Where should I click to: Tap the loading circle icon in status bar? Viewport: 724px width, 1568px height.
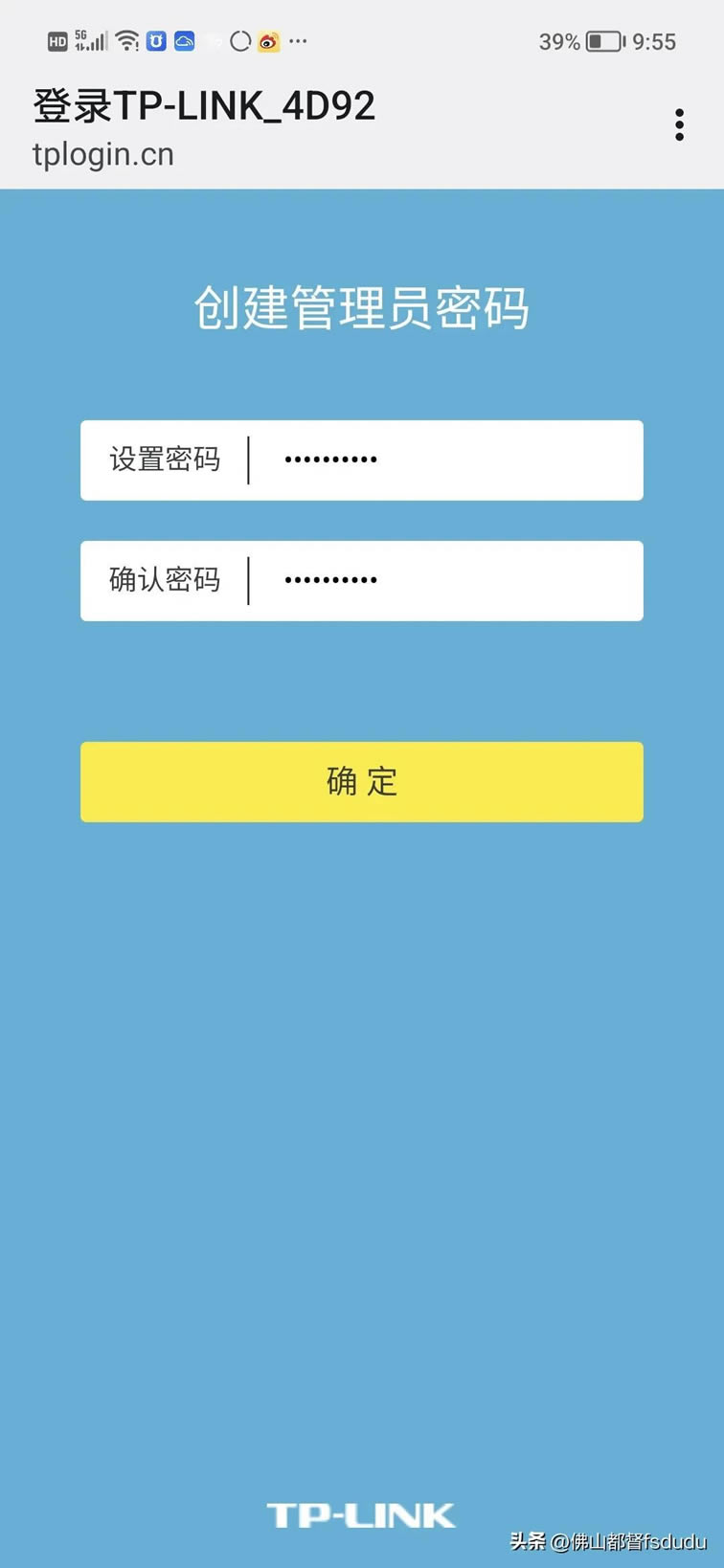click(239, 41)
